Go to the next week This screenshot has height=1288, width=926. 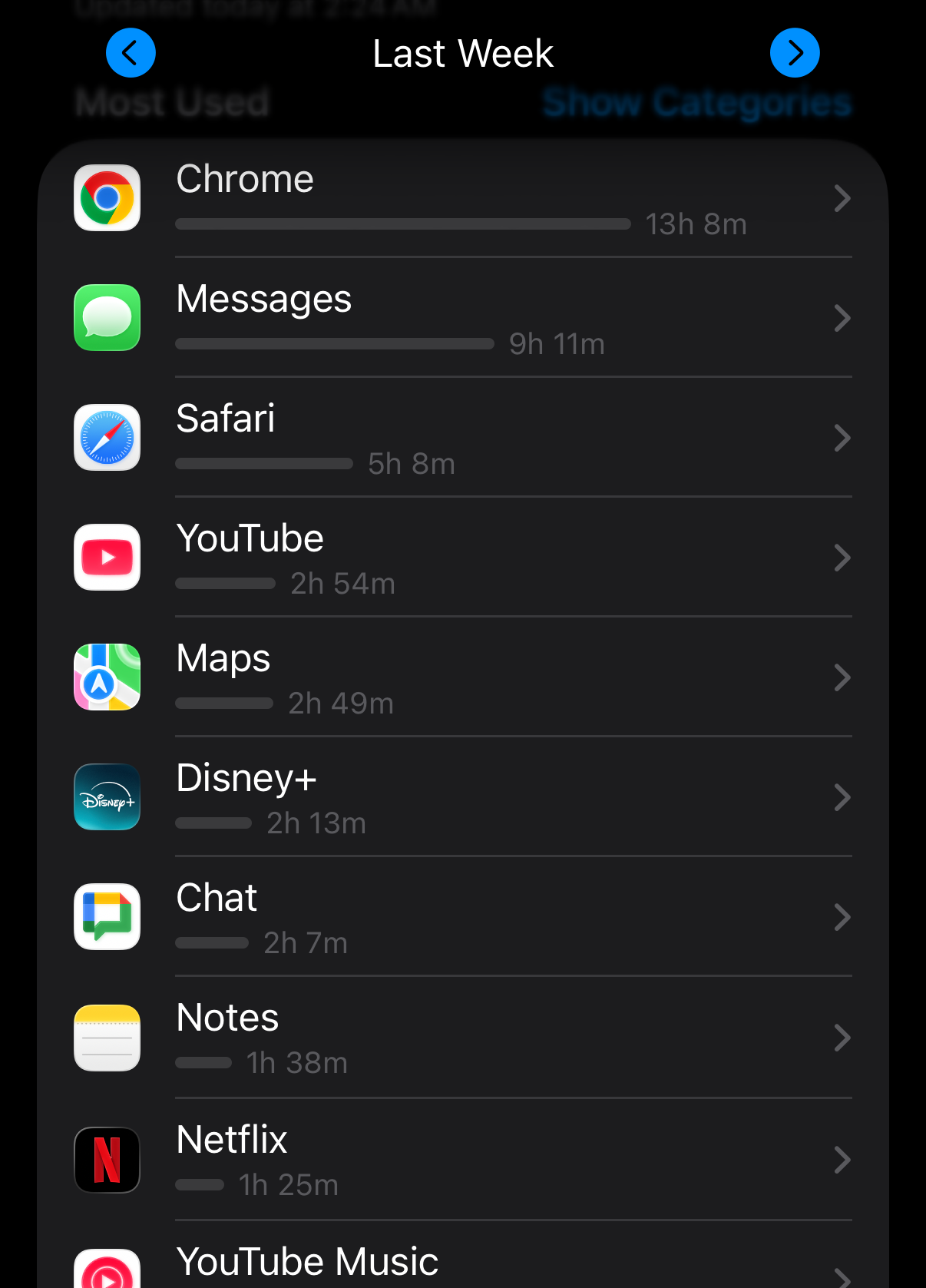[x=795, y=53]
